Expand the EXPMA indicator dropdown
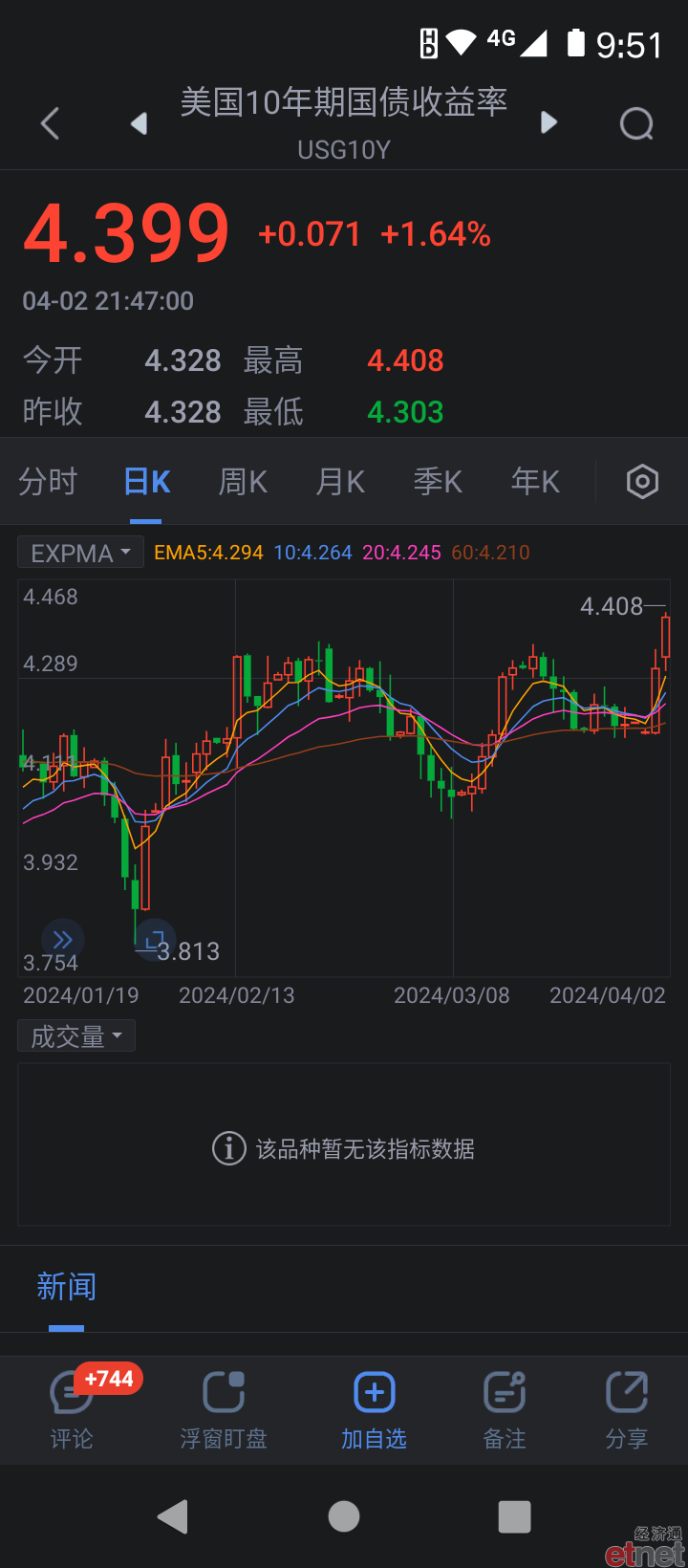The height and width of the screenshot is (1568, 688). (81, 553)
